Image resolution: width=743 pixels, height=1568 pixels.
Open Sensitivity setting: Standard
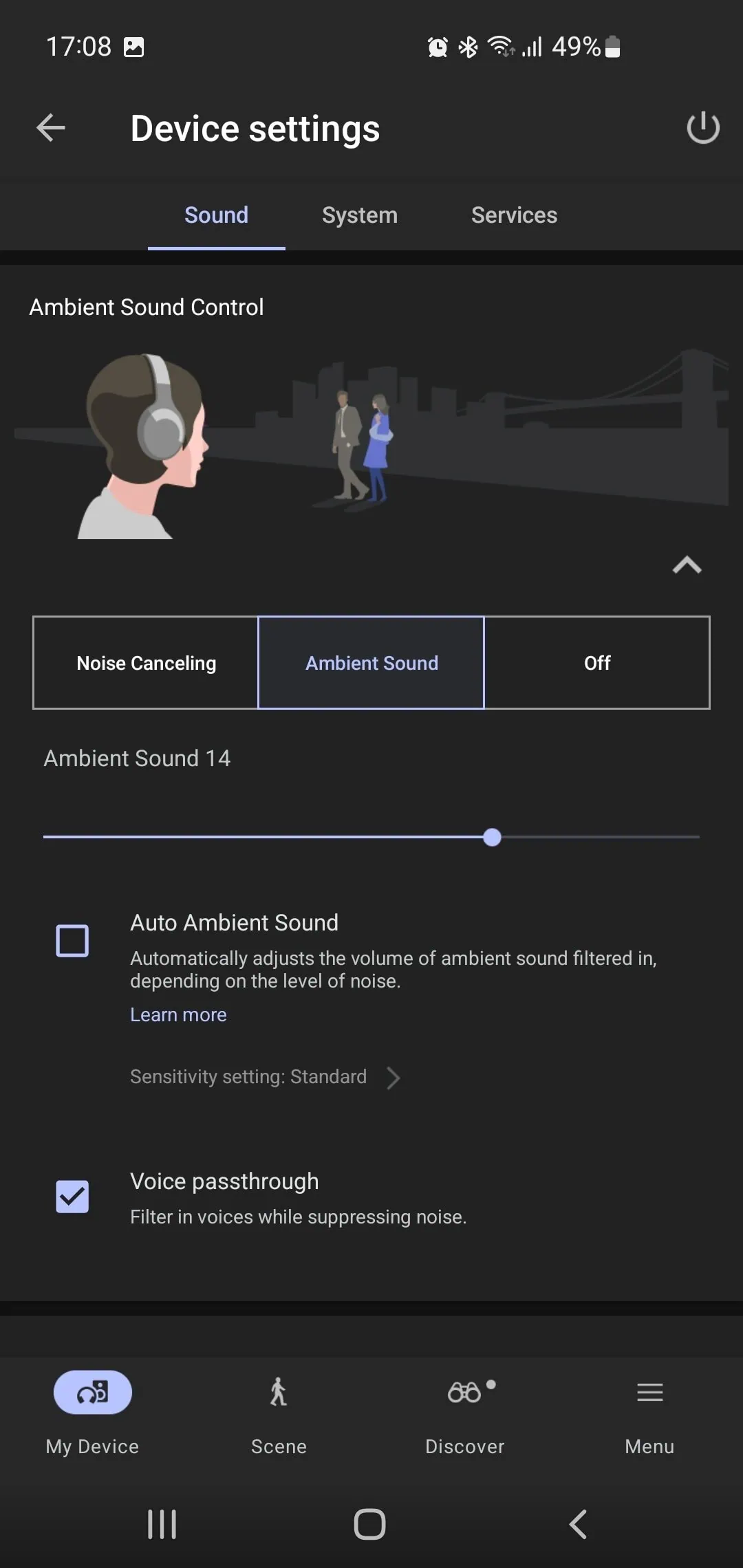(265, 1077)
